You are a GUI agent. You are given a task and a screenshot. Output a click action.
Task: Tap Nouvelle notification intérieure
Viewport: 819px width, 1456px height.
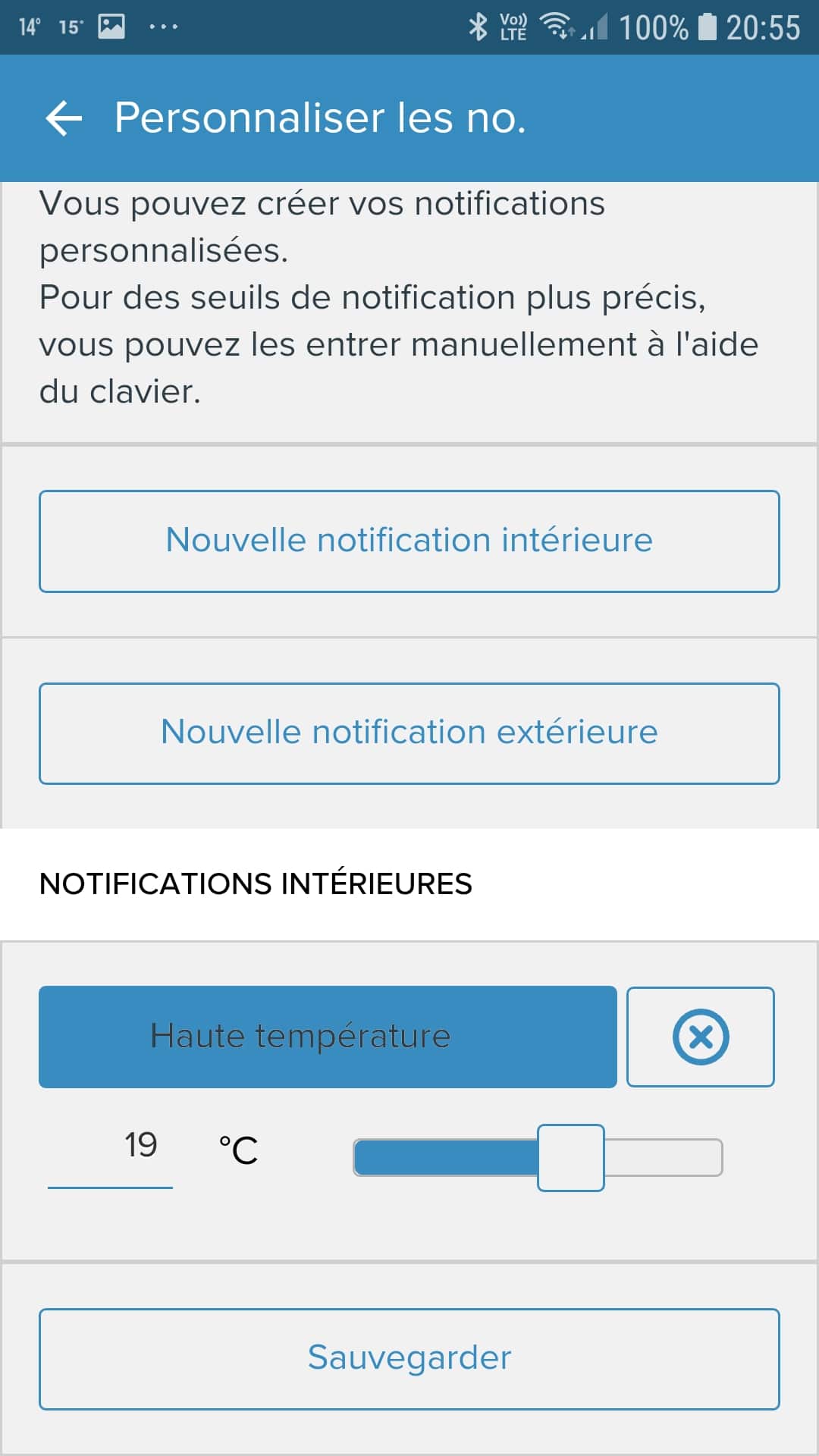tap(409, 541)
